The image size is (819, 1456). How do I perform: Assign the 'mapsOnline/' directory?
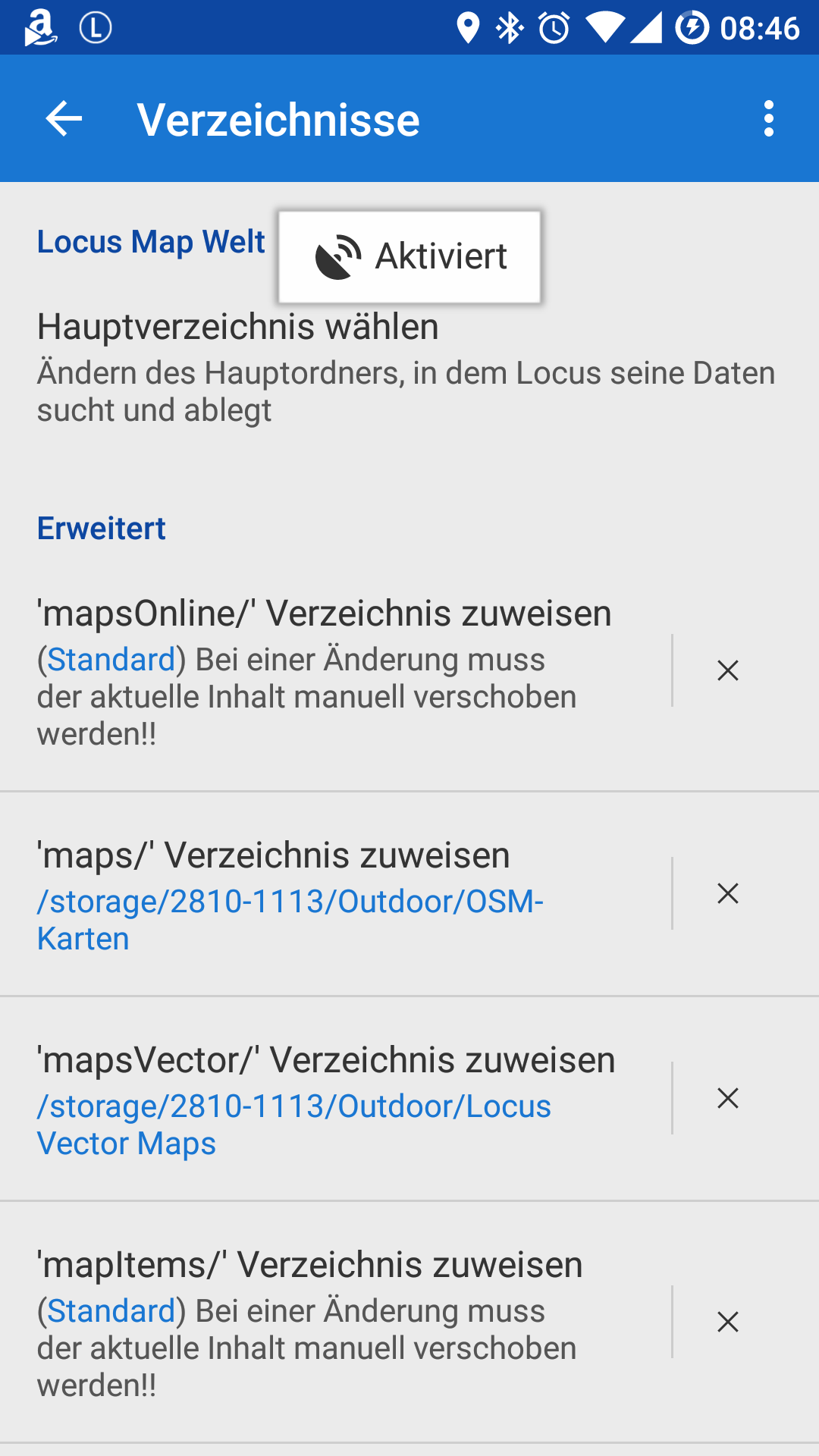click(x=334, y=671)
